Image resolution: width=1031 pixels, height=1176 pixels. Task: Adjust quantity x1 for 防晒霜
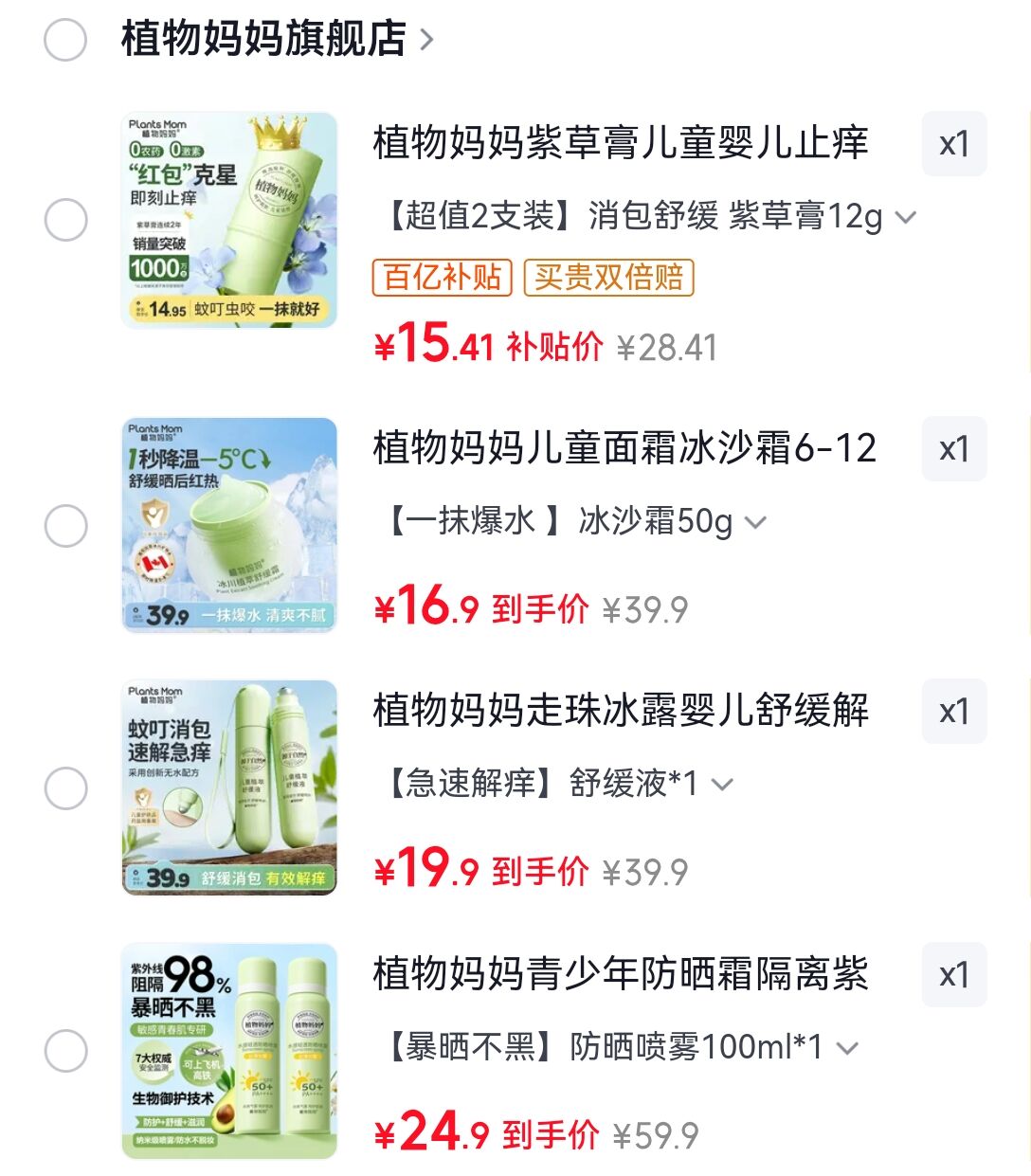[953, 975]
